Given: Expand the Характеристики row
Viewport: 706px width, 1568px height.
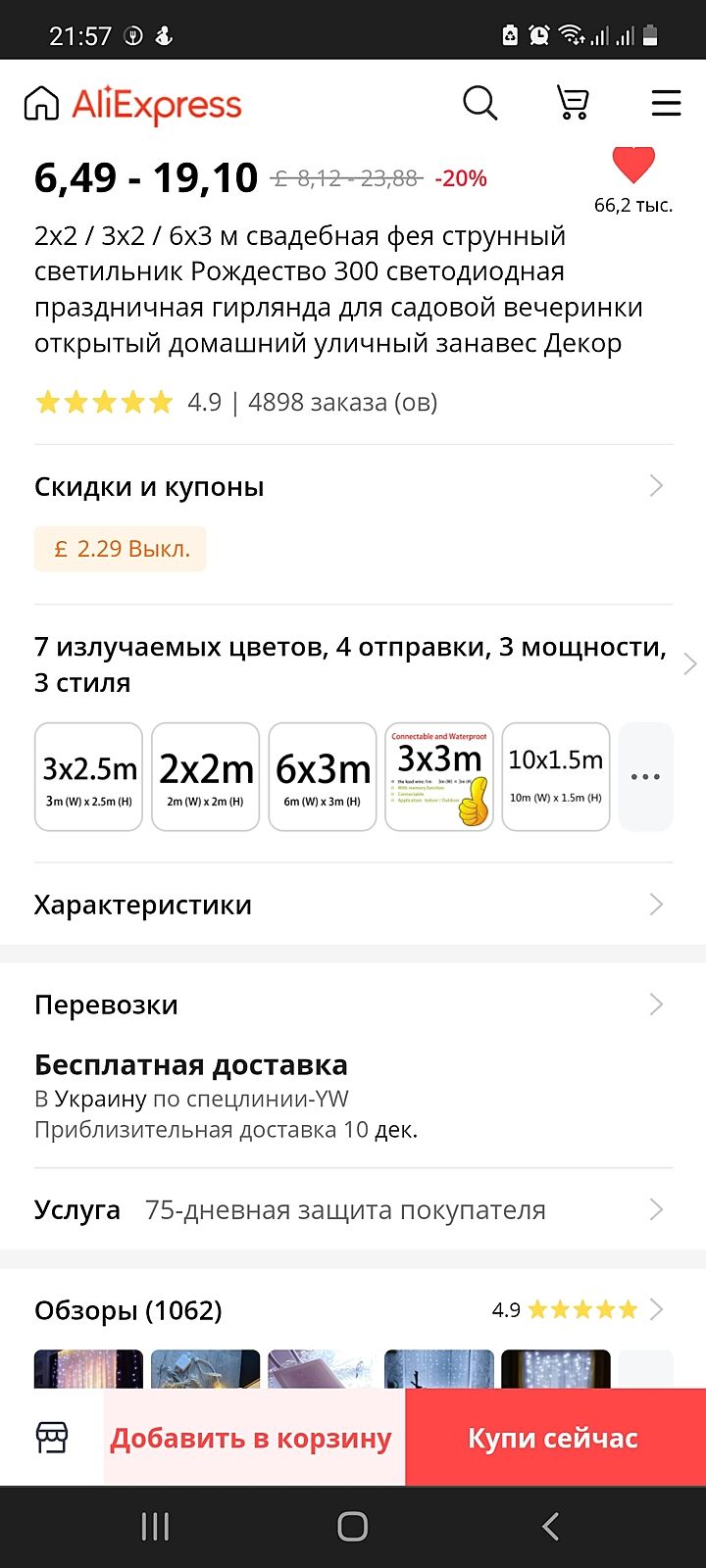Looking at the screenshot, I should [353, 905].
